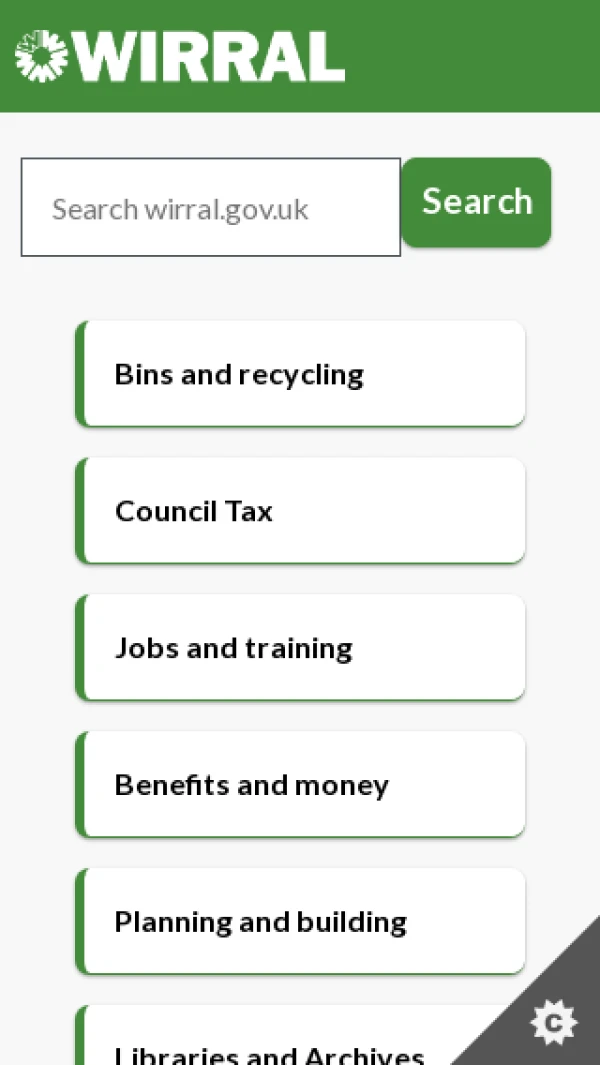This screenshot has height=1065, width=600.
Task: Go to Council Tax section
Action: [300, 511]
